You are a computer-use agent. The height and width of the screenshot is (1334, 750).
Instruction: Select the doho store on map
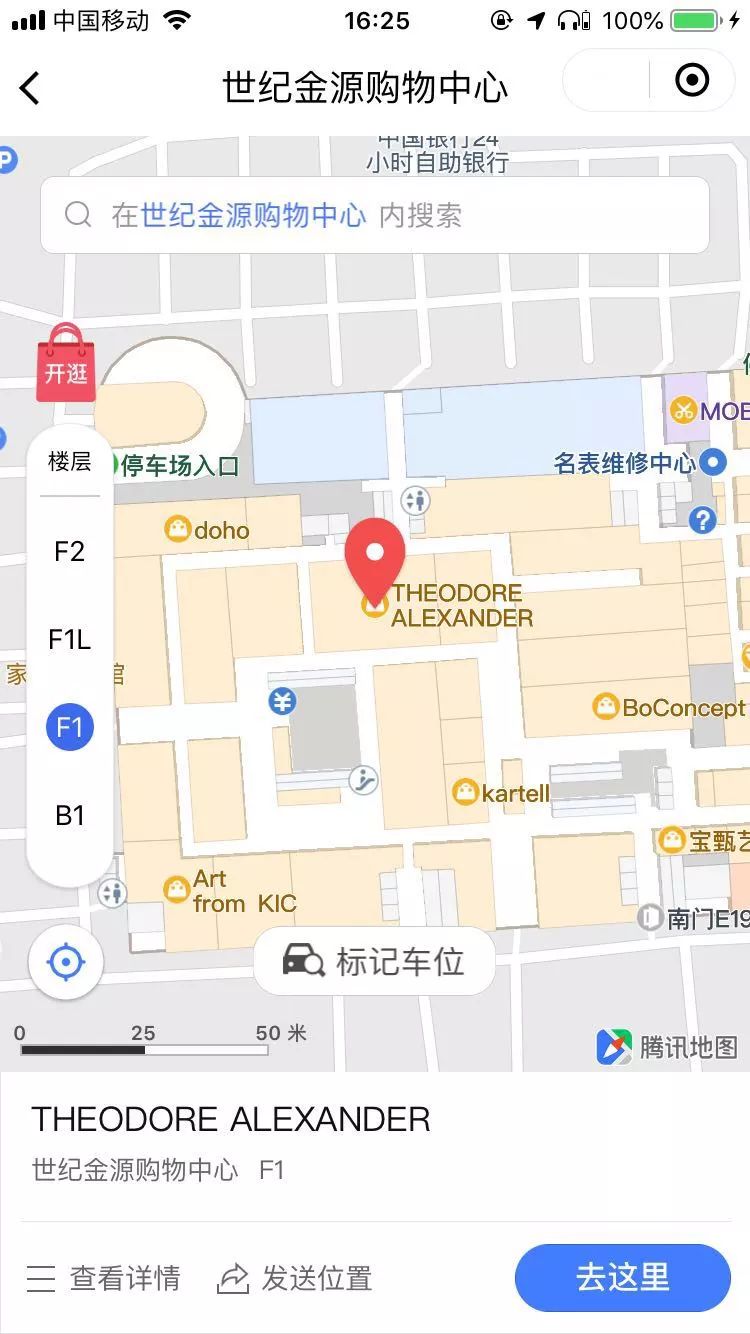pyautogui.click(x=207, y=530)
